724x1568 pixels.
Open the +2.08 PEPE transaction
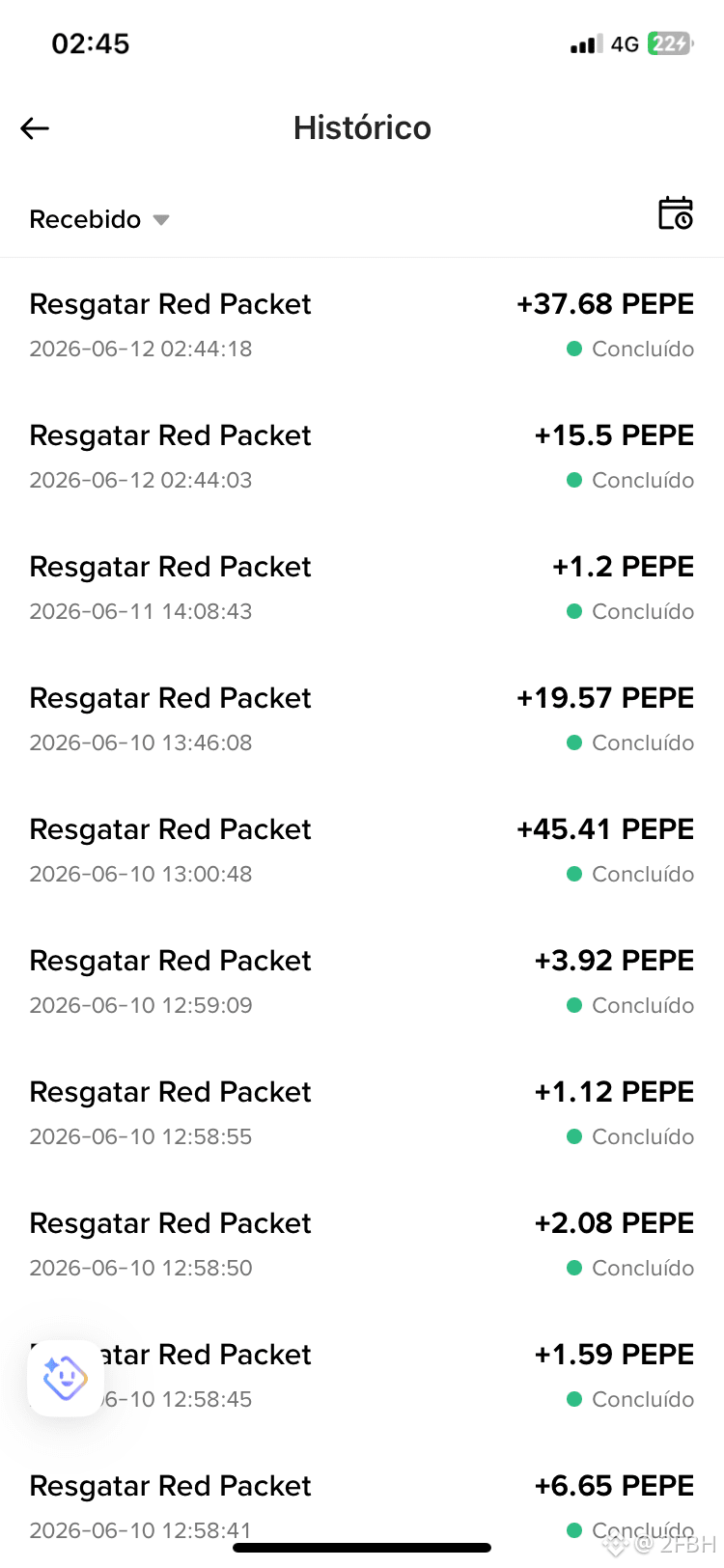[x=362, y=1244]
